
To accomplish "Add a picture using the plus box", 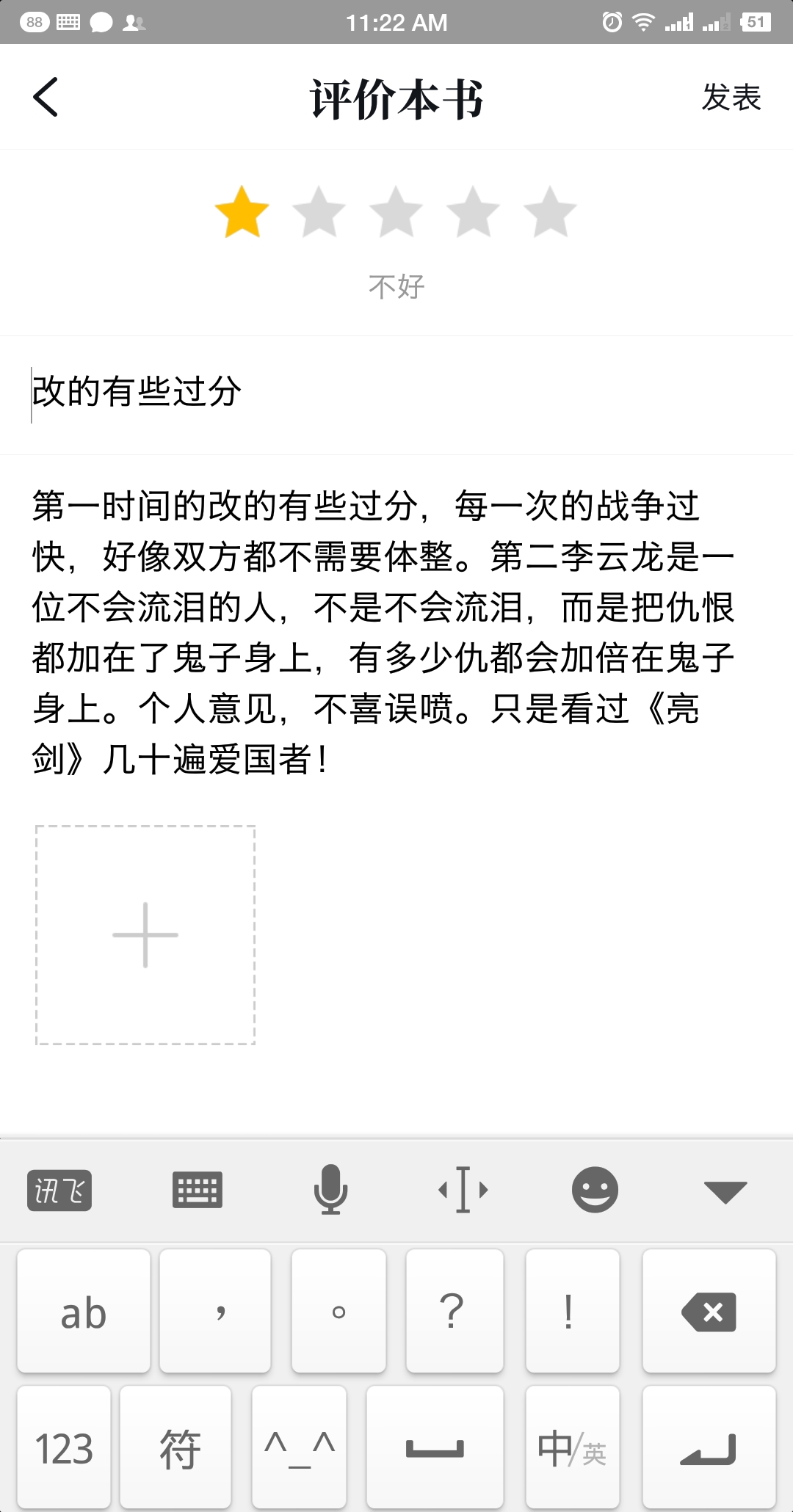I will (x=145, y=934).
